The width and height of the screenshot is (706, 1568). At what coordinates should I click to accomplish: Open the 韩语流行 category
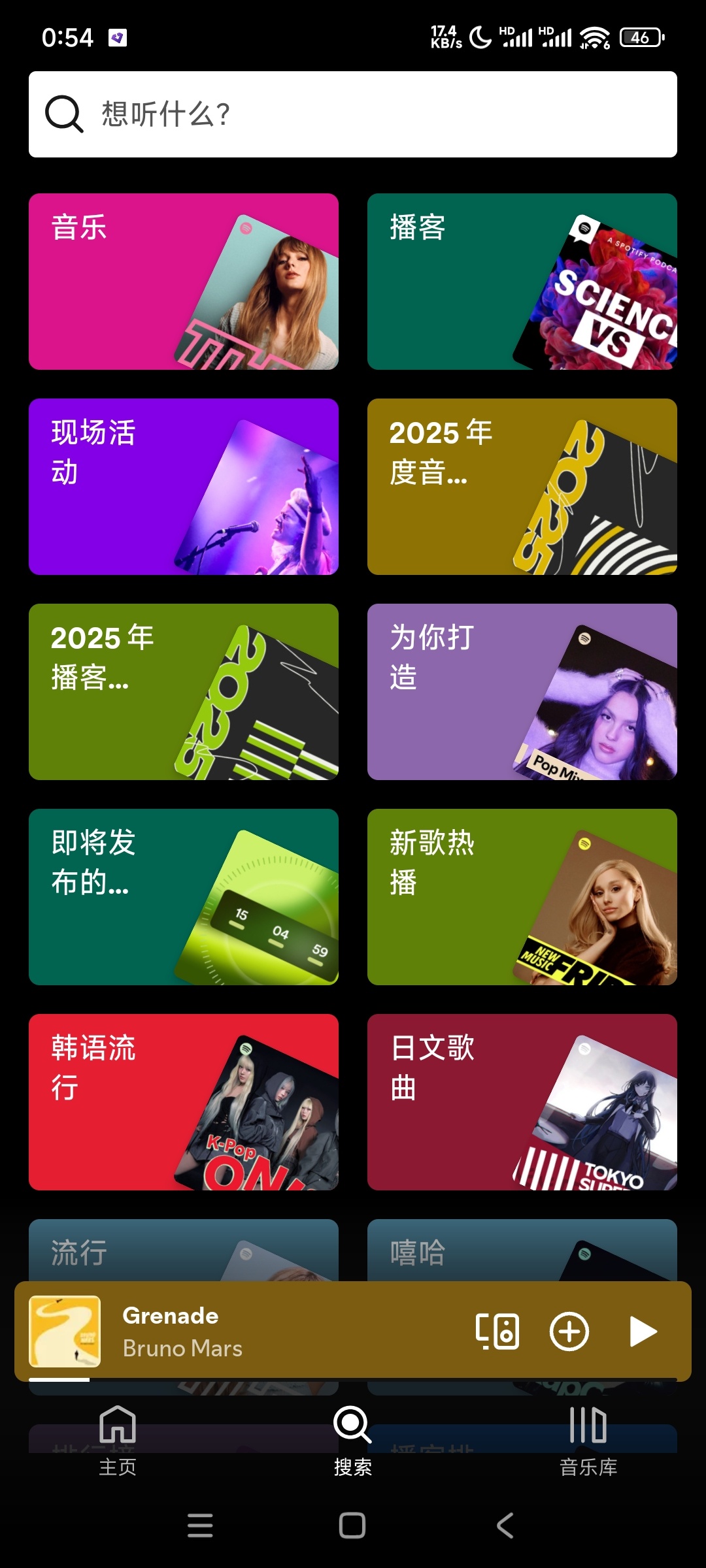[184, 1102]
